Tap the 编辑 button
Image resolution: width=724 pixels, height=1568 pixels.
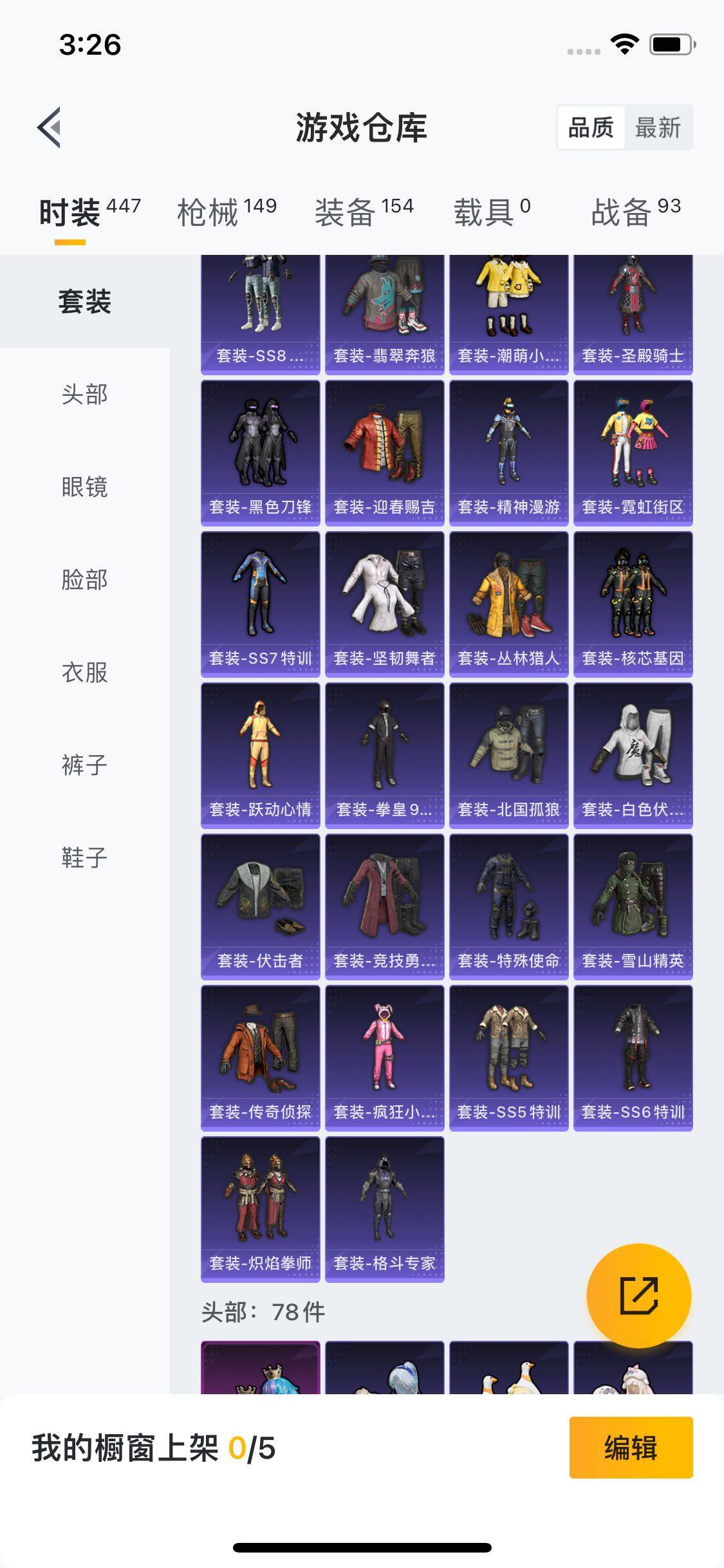click(x=631, y=1448)
